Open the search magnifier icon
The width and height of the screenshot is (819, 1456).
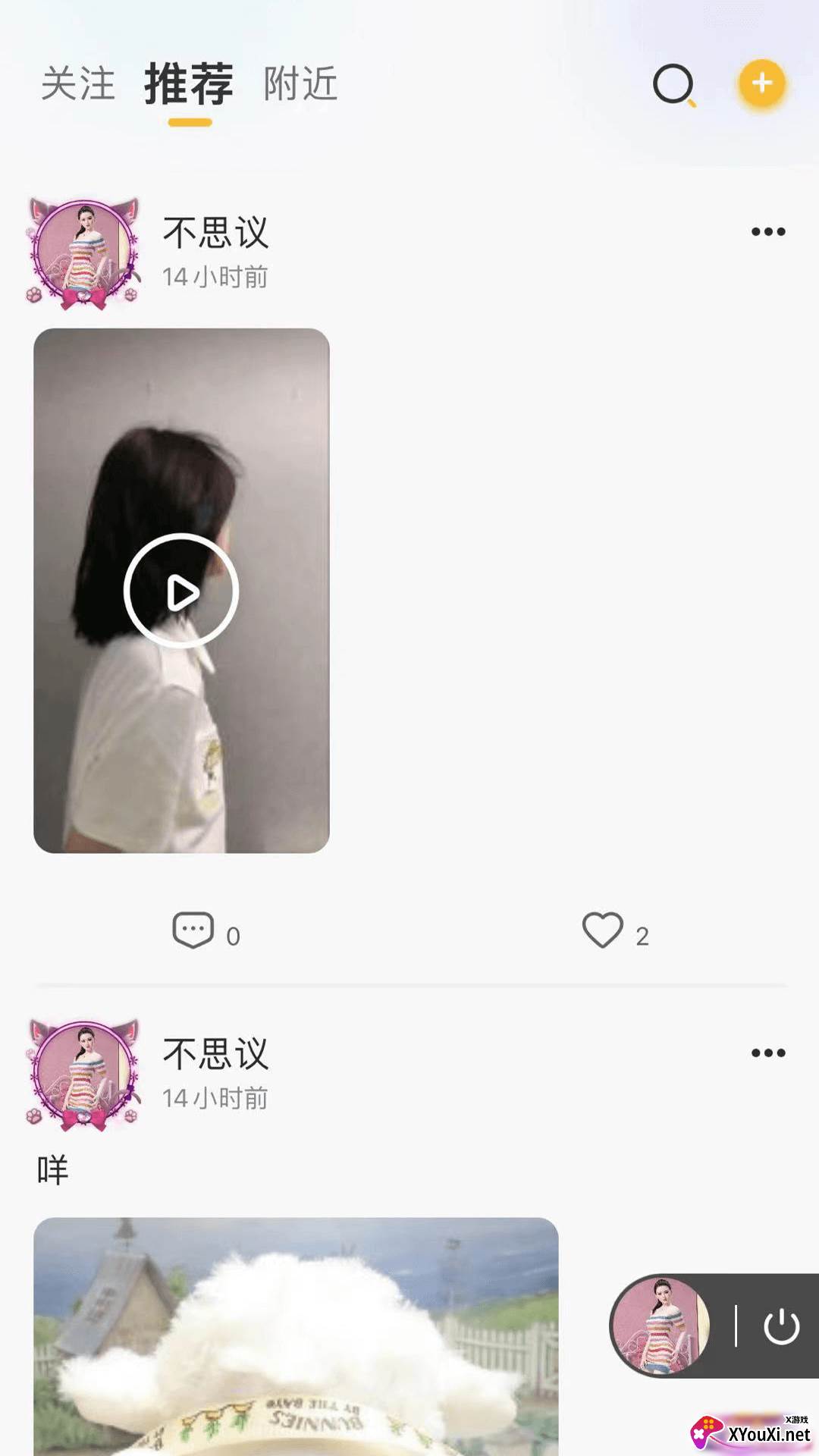(673, 84)
